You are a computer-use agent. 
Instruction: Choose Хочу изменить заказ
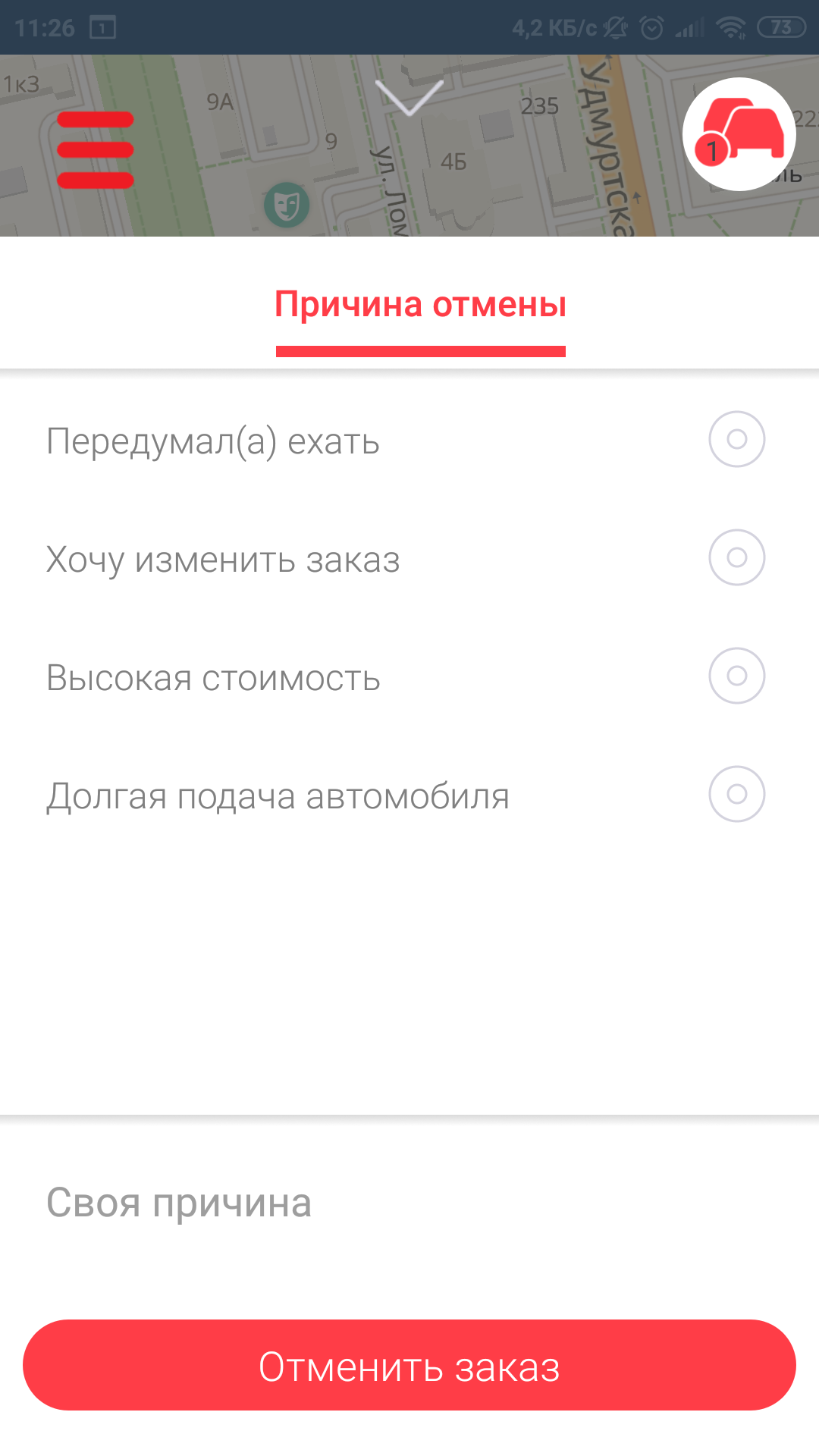click(x=736, y=557)
